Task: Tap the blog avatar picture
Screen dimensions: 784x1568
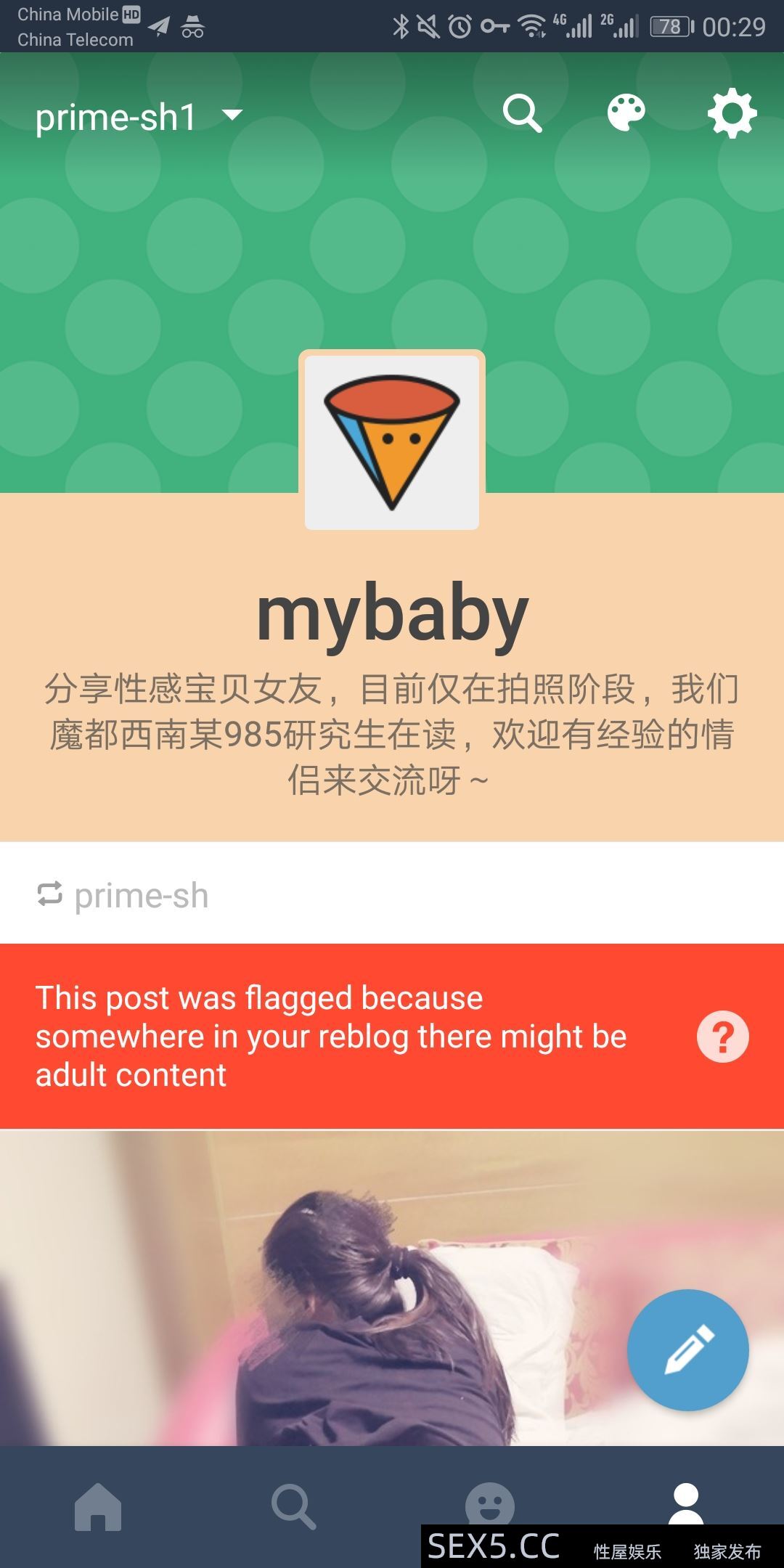Action: [392, 441]
